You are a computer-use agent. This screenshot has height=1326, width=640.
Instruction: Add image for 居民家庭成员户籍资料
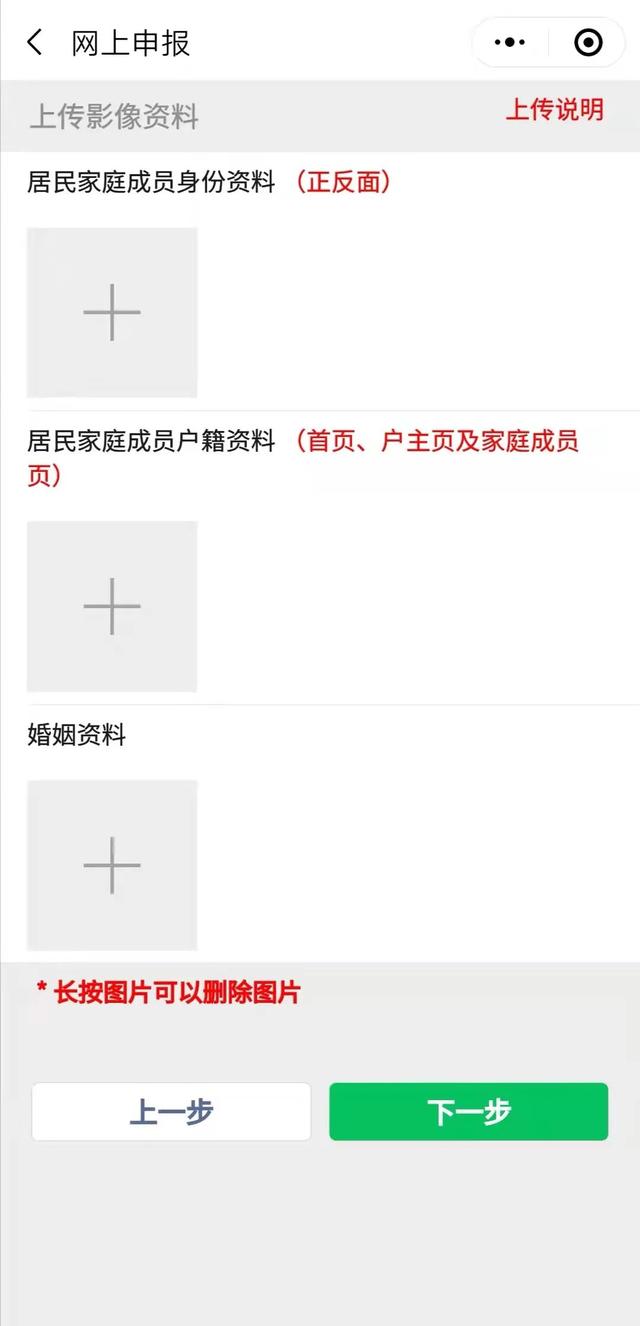point(112,606)
